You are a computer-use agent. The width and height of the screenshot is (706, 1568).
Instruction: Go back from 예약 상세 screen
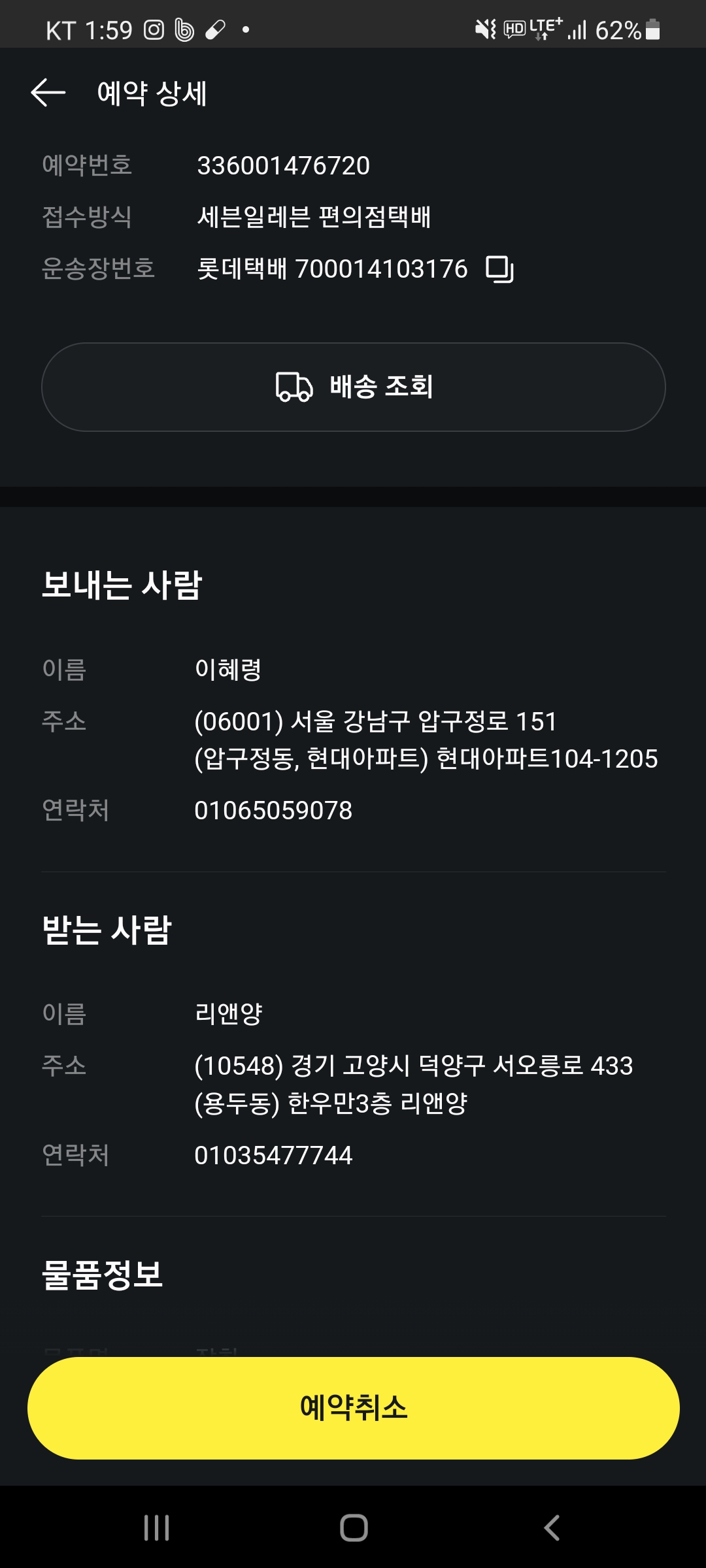(x=48, y=92)
